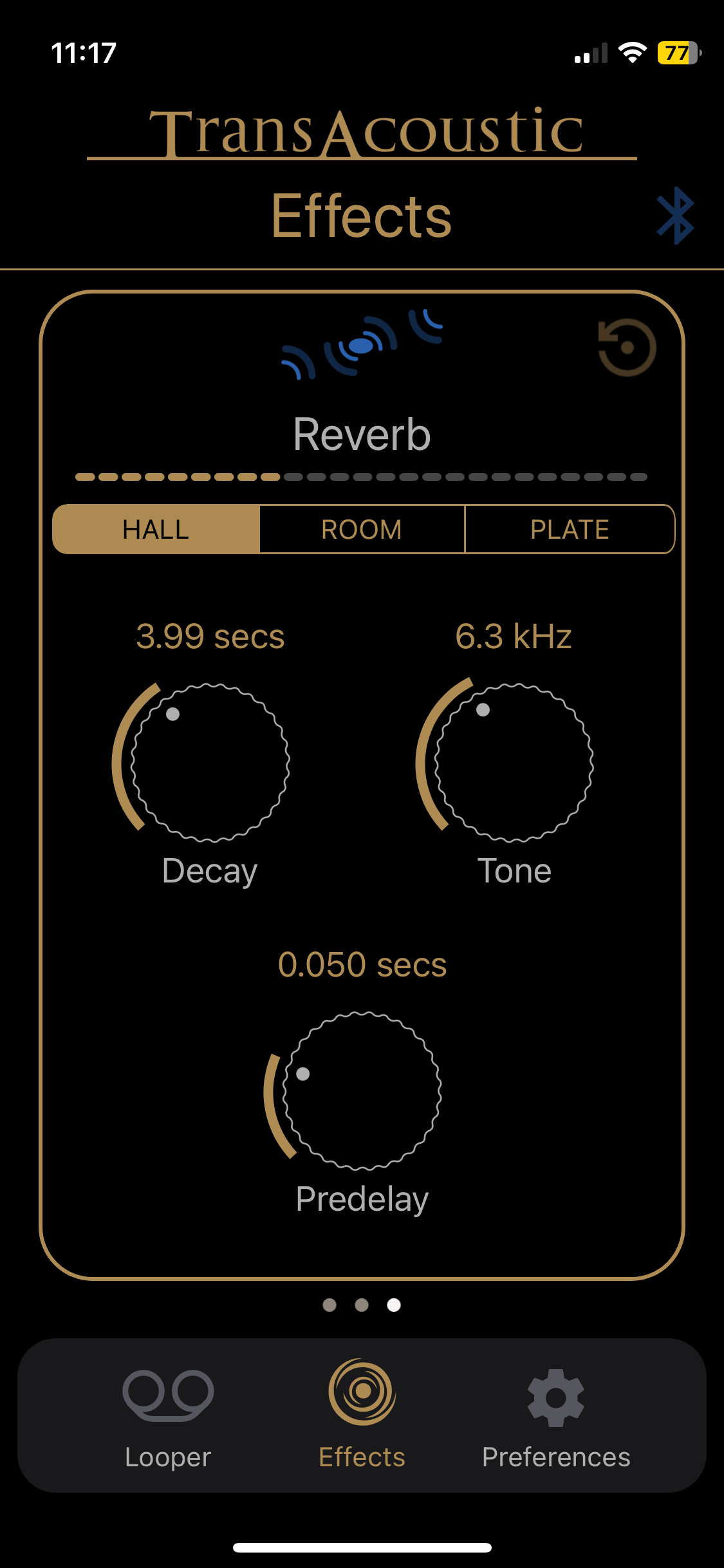This screenshot has height=1568, width=724.
Task: Tap the Wi-Fi status icon
Action: (x=632, y=53)
